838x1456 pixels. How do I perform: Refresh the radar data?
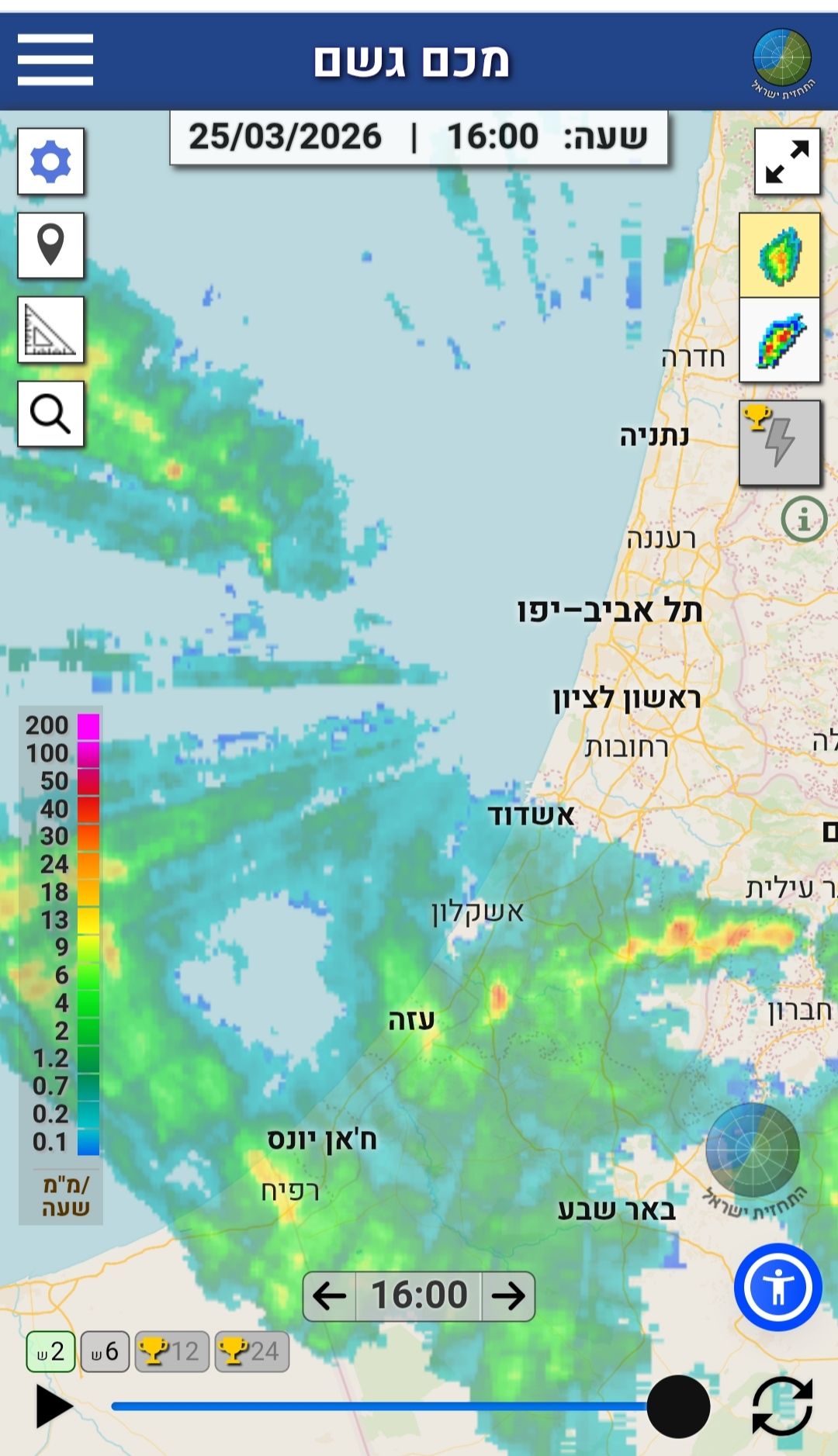[x=782, y=1406]
